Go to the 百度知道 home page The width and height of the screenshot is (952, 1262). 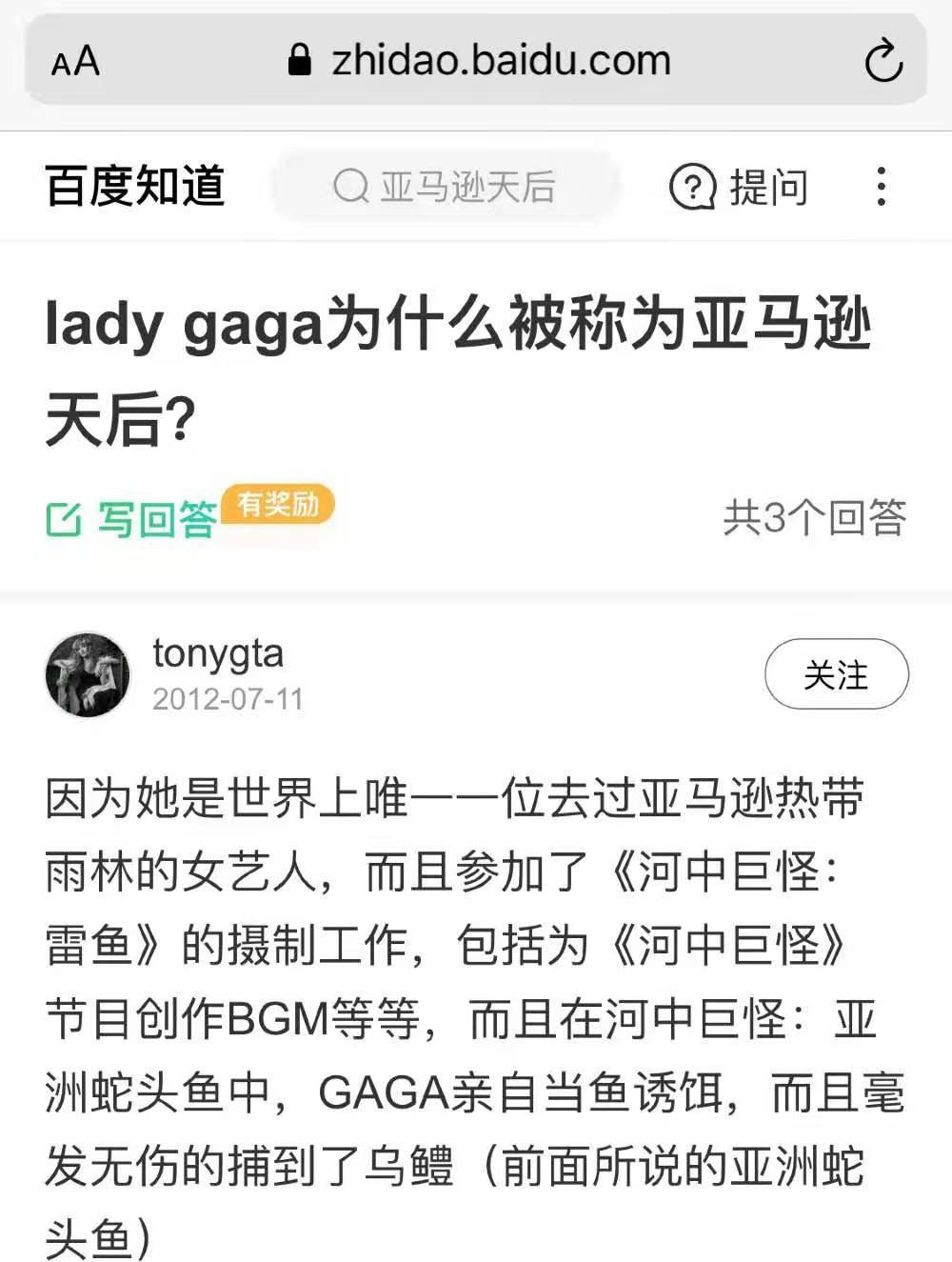(135, 186)
